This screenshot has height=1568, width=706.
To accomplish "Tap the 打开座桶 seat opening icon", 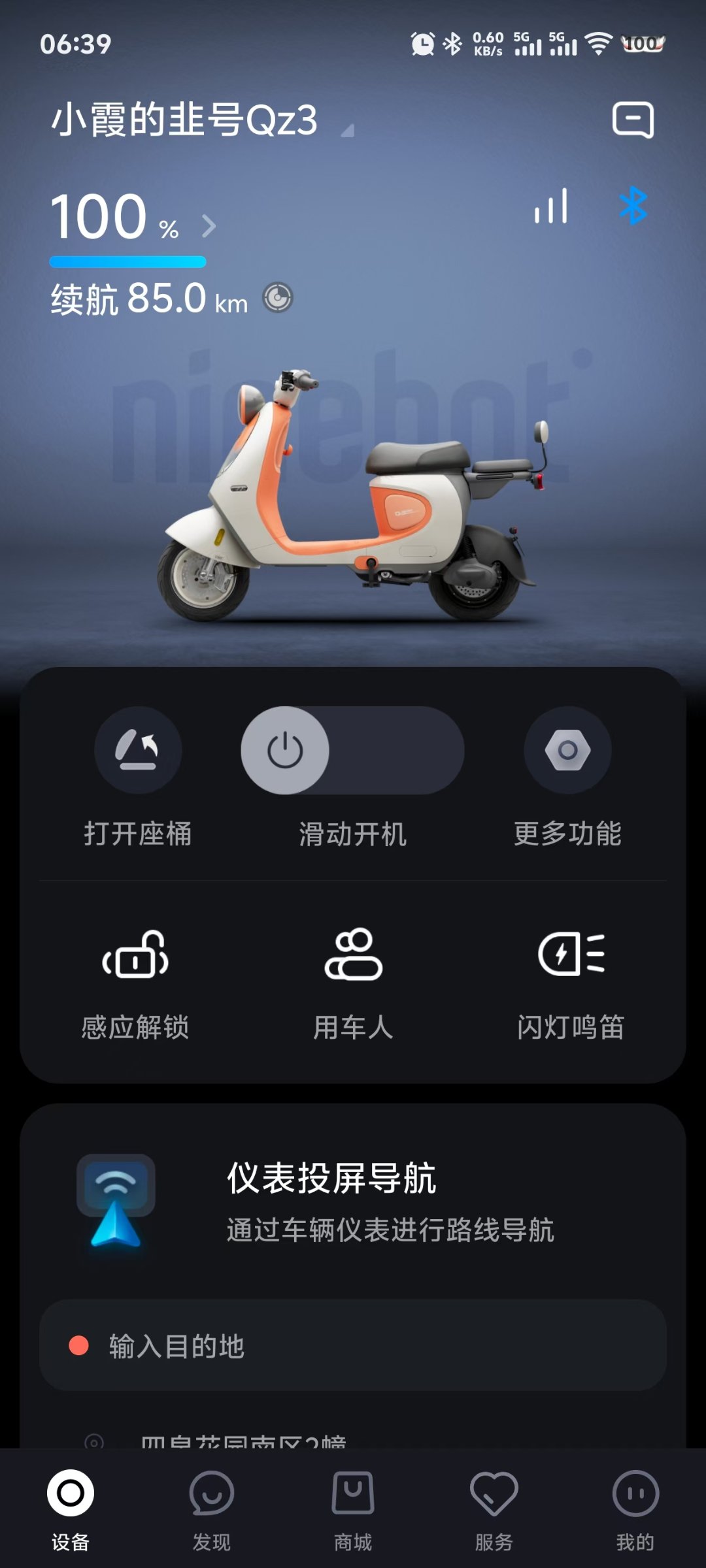I will (138, 751).
